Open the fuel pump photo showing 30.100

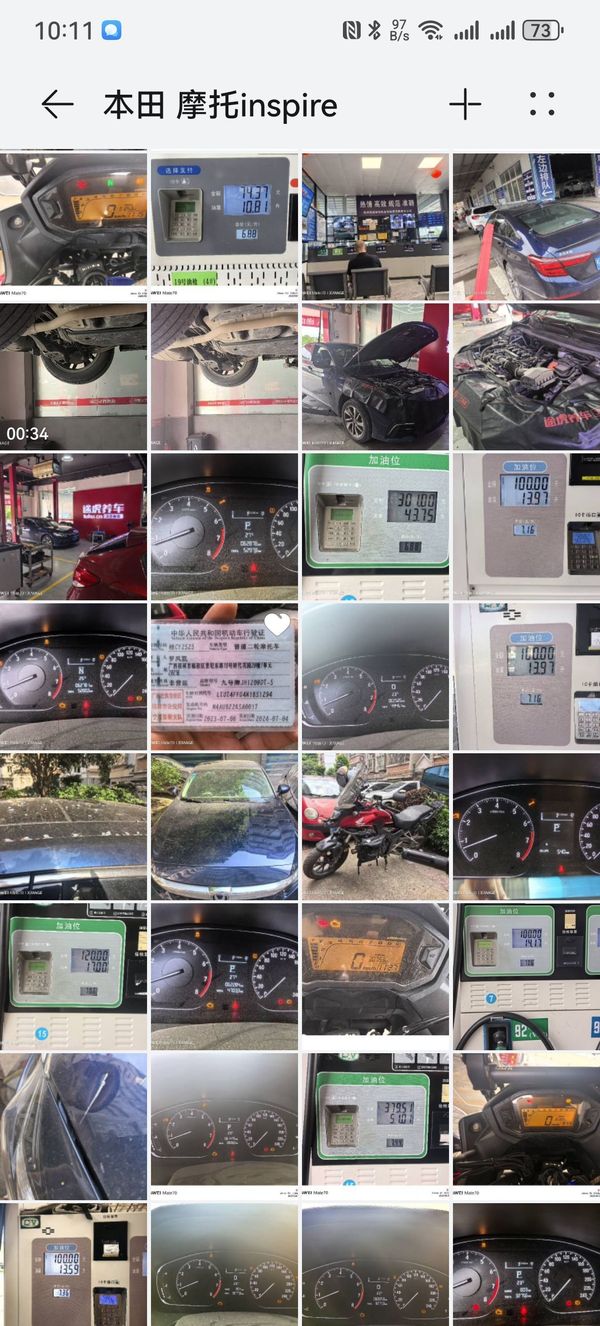coord(375,526)
